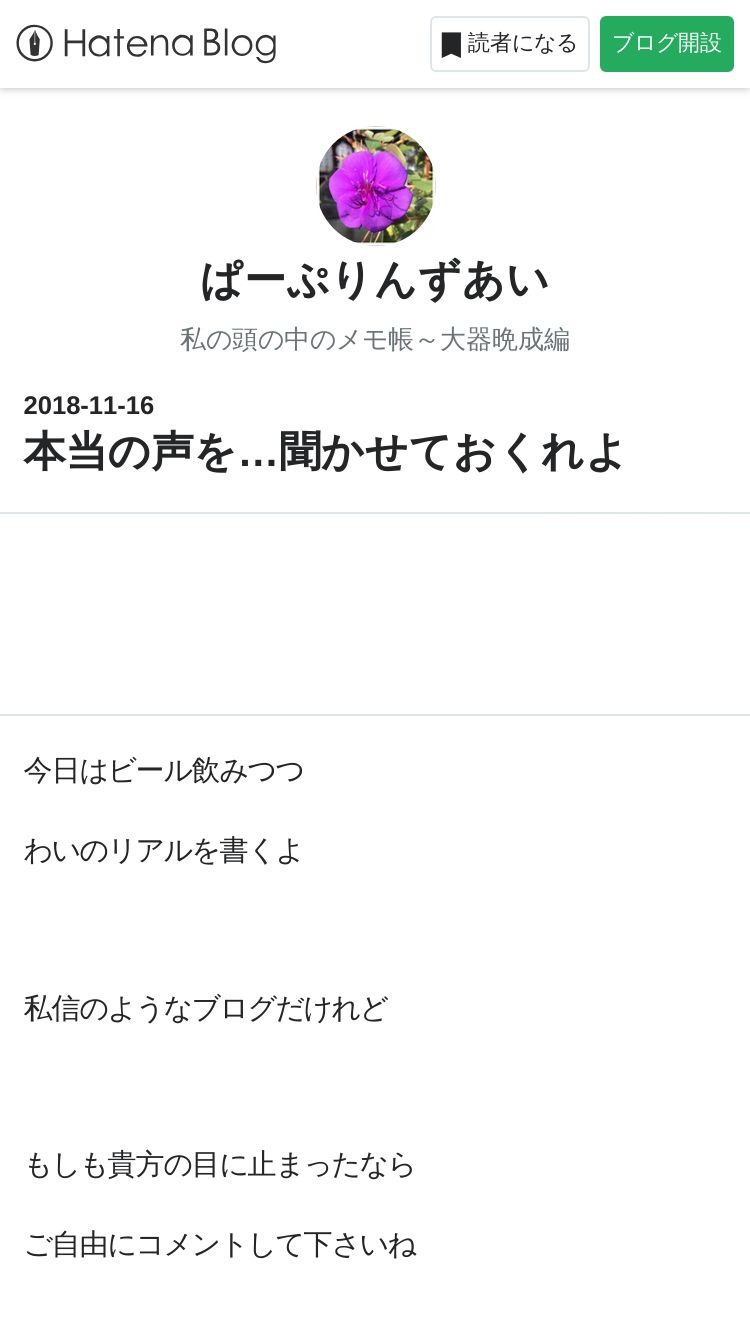Open the Hatena Blog home link
The image size is (750, 1334).
[146, 44]
